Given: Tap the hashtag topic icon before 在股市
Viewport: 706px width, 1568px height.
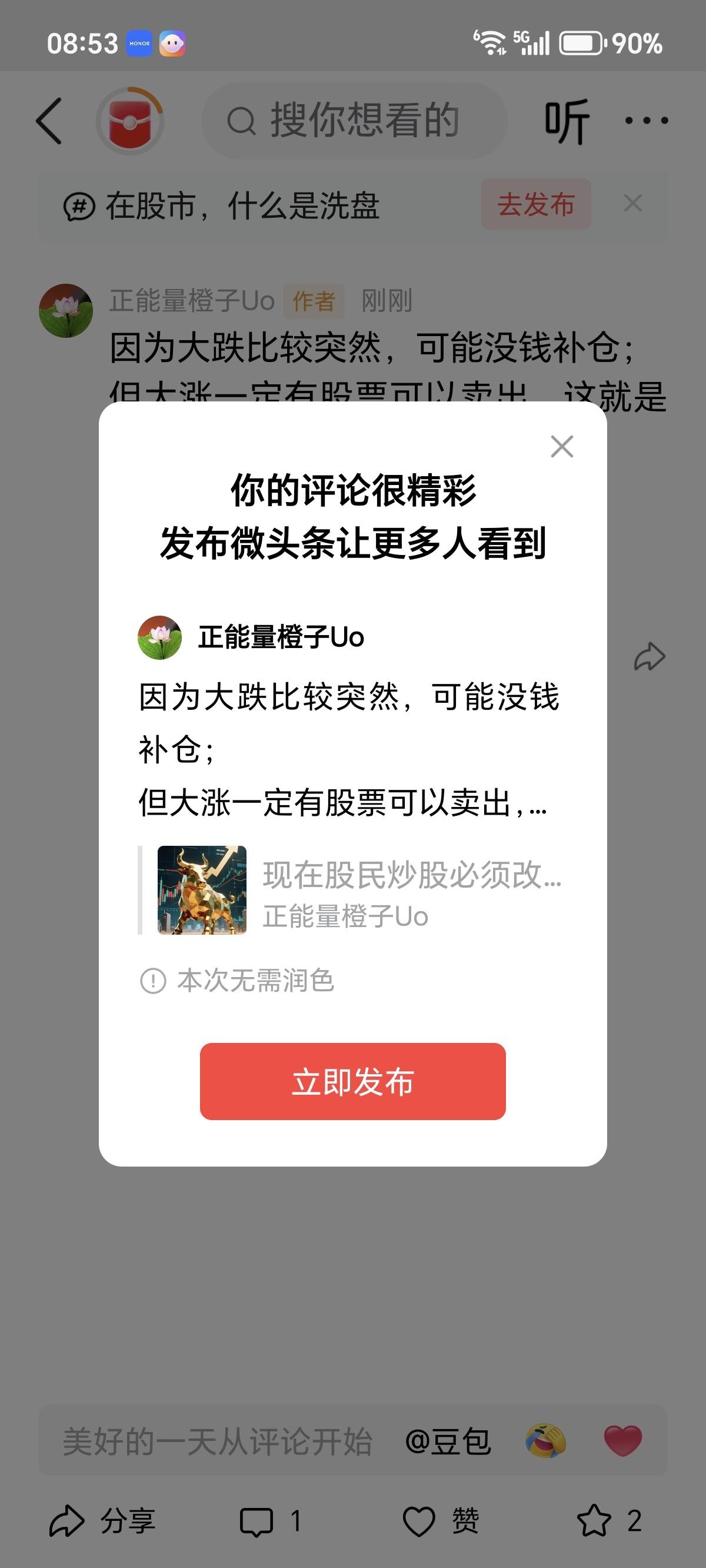Looking at the screenshot, I should point(80,204).
